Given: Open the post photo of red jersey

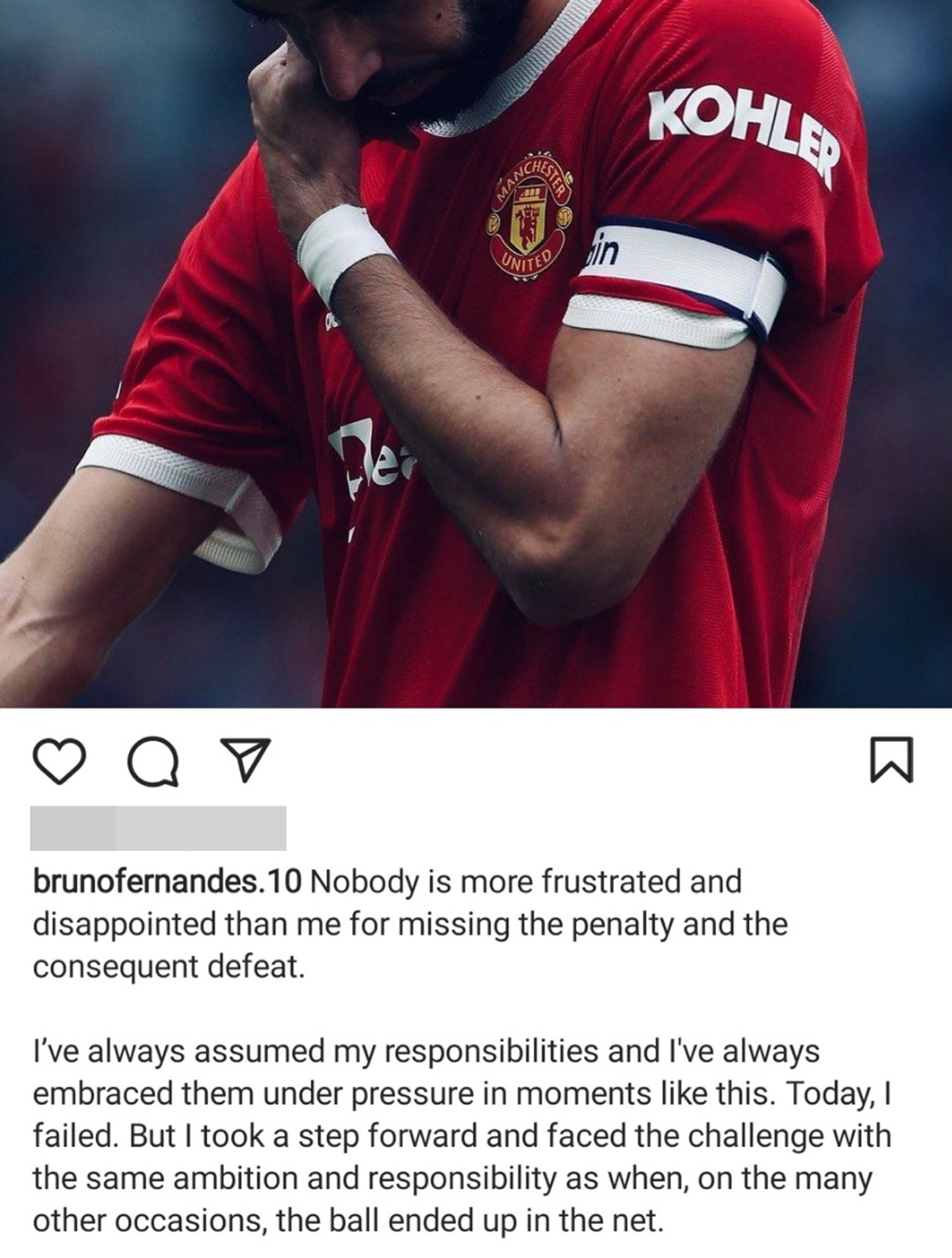Looking at the screenshot, I should click(476, 353).
